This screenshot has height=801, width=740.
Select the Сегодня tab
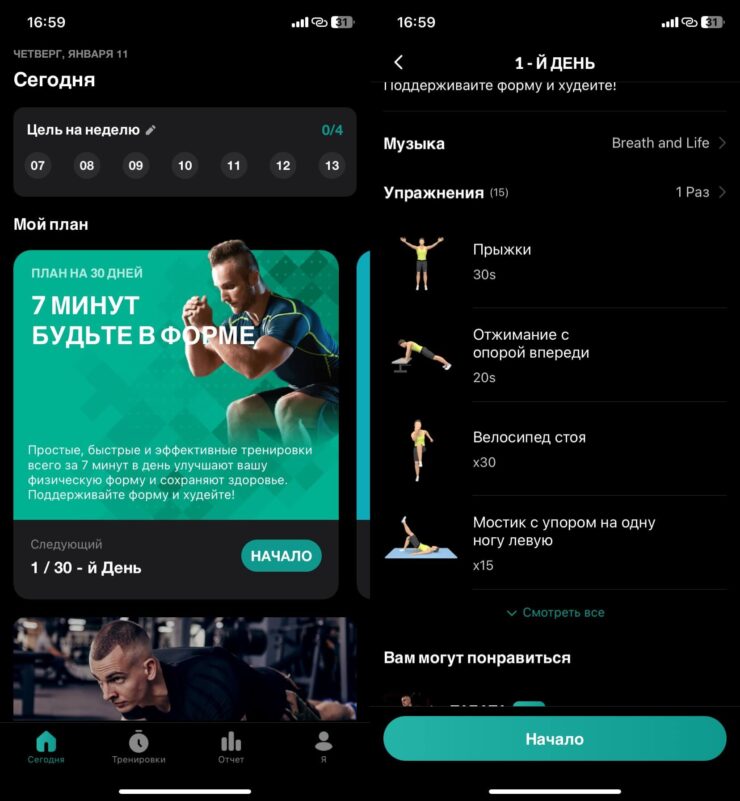(46, 746)
